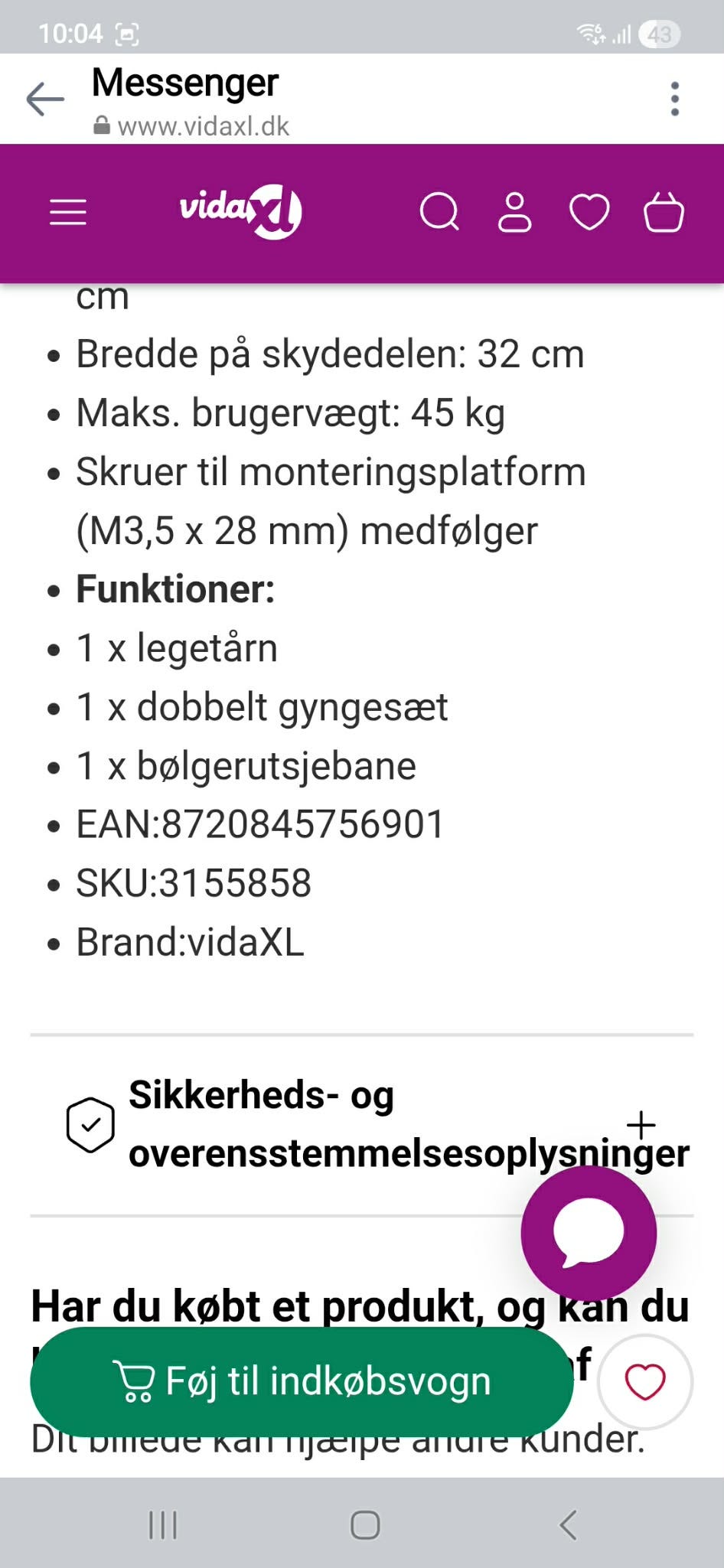This screenshot has width=724, height=1568.
Task: Open the account profile icon
Action: 514,212
